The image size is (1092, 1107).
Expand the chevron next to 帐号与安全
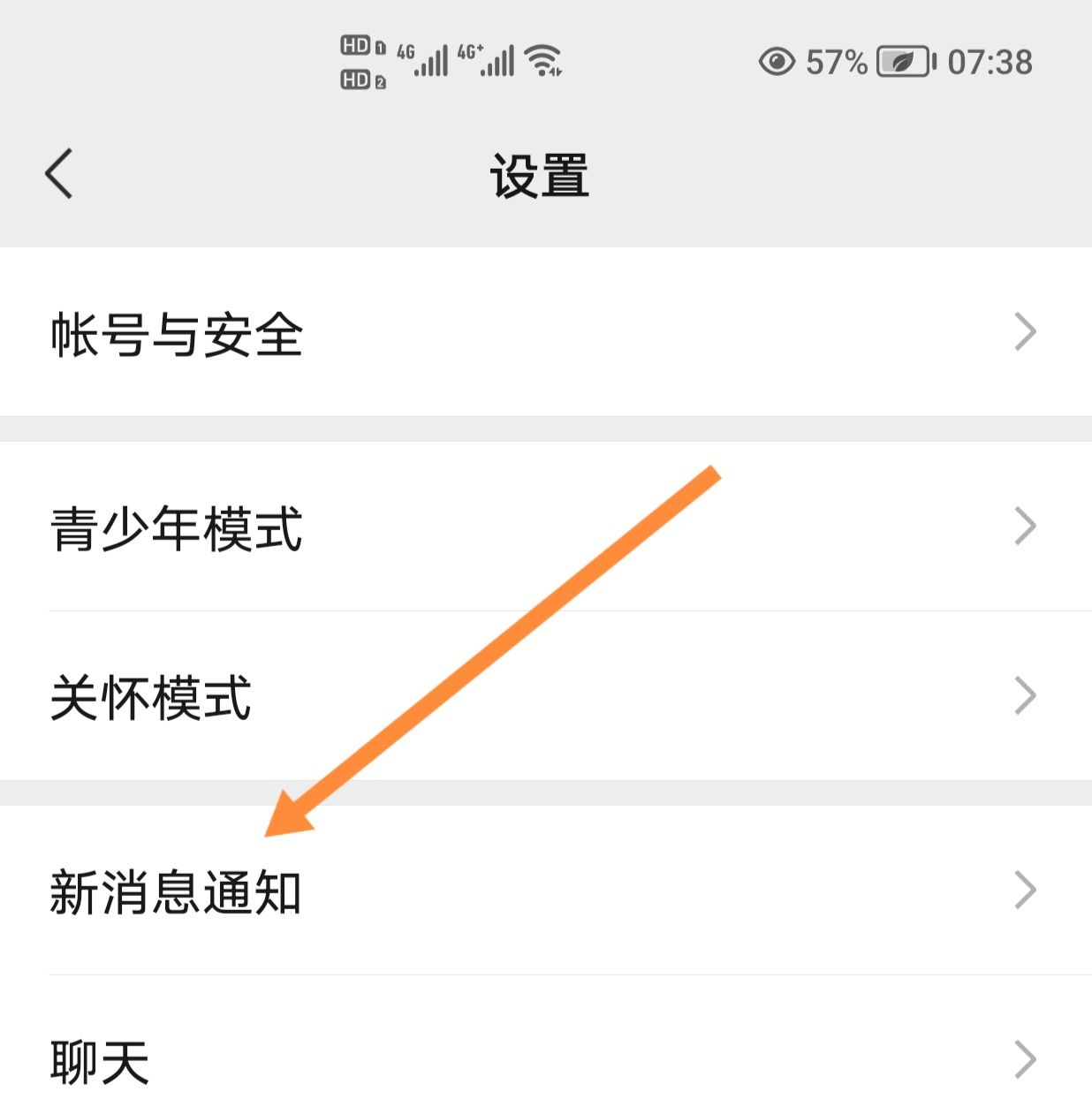pos(1025,331)
